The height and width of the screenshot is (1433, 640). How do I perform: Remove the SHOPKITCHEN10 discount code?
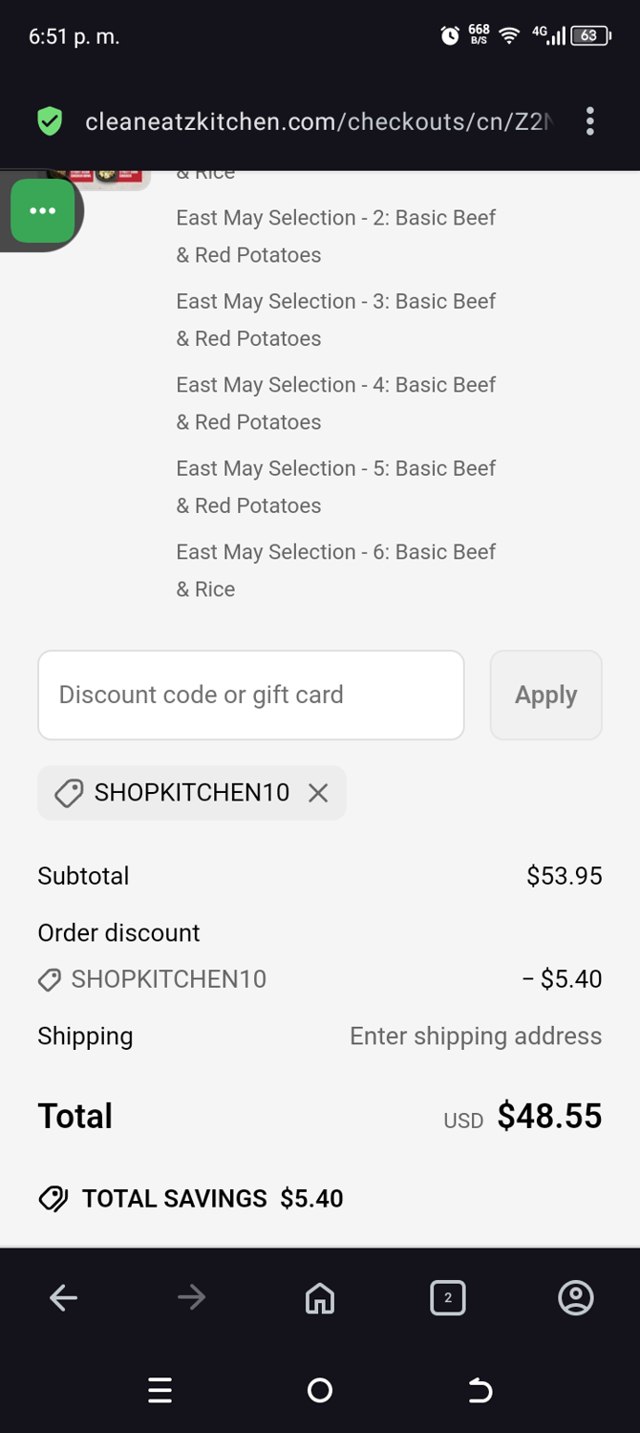coord(318,793)
